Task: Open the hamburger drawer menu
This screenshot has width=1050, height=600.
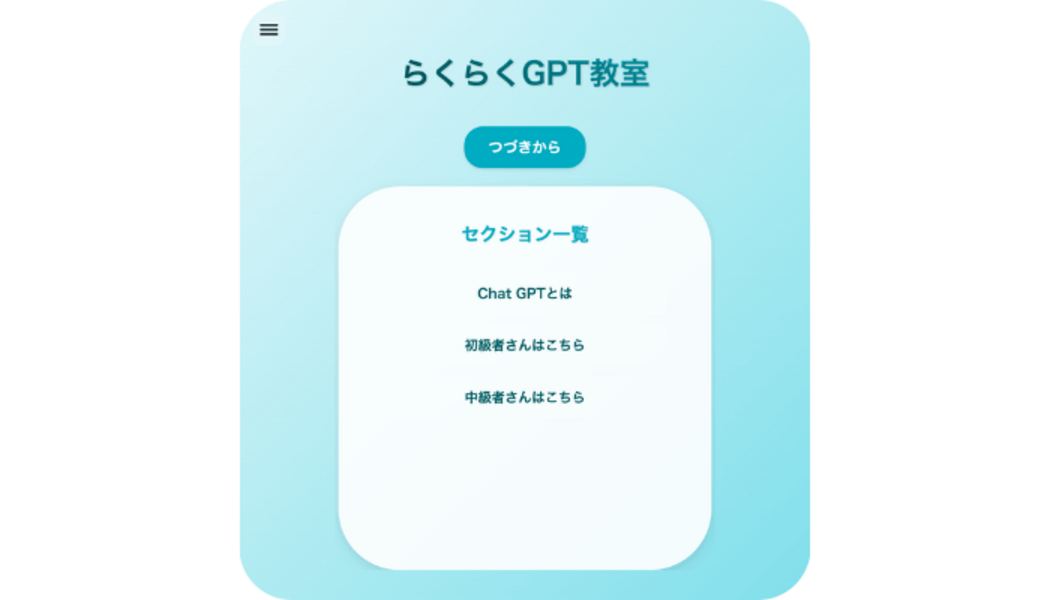Action: click(x=269, y=30)
